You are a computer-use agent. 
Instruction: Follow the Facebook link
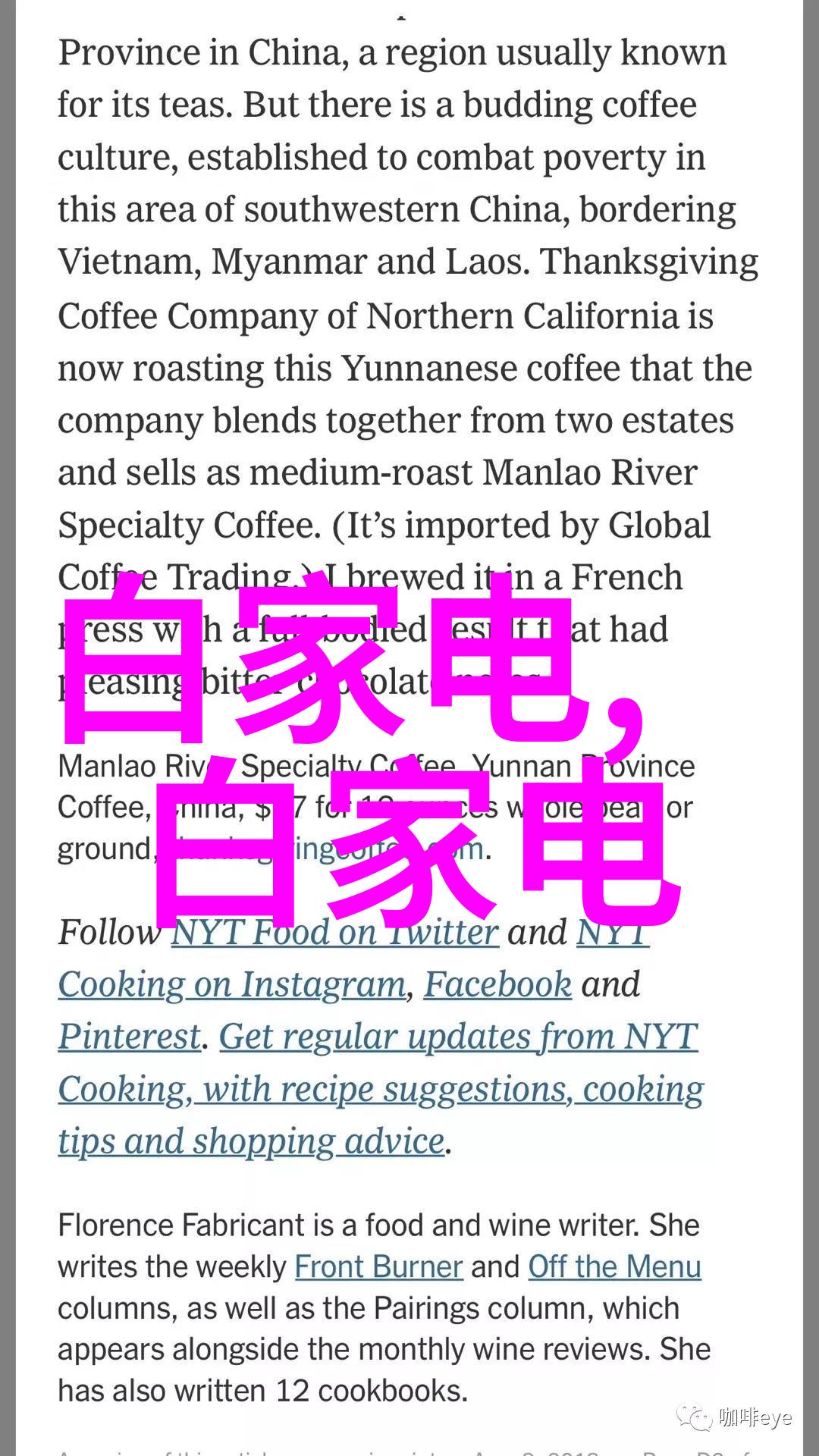pos(497,985)
